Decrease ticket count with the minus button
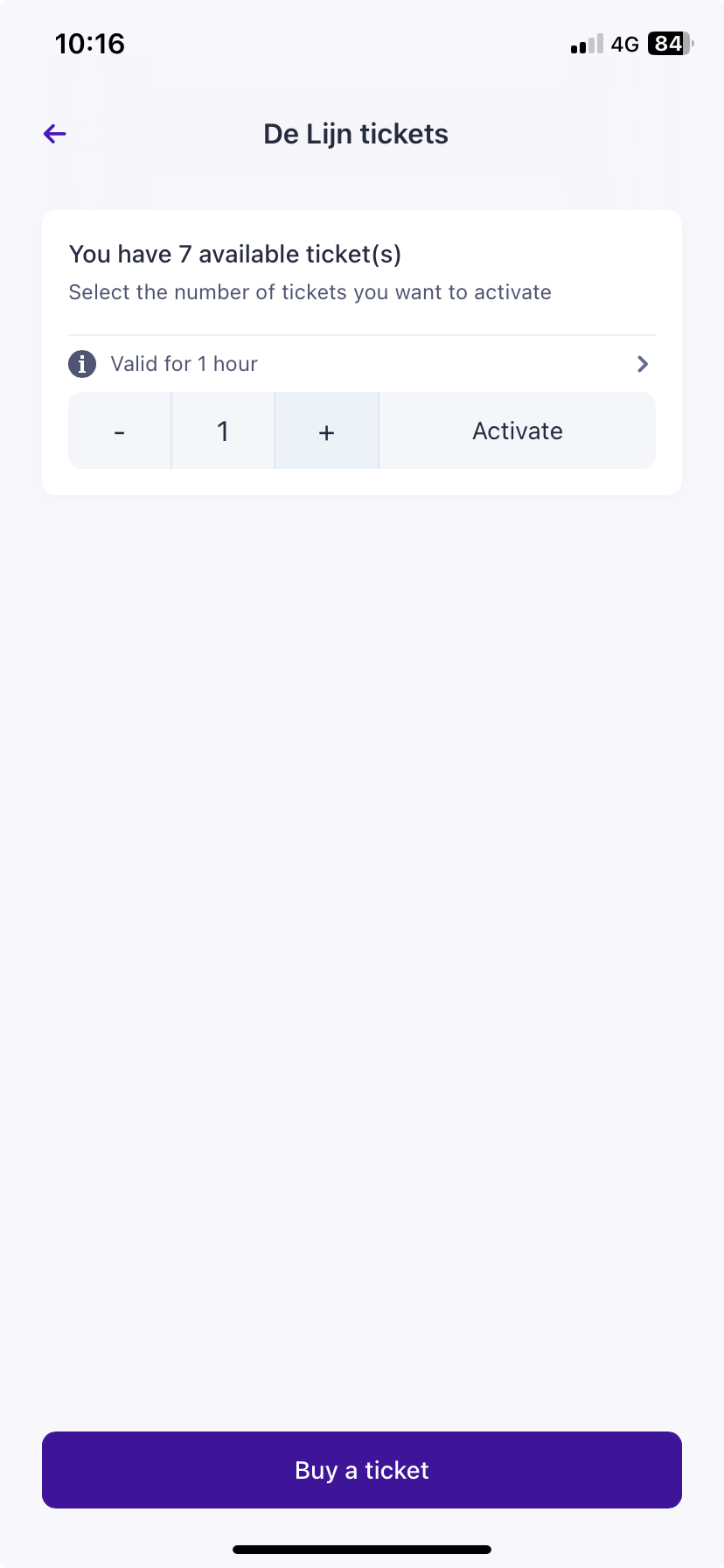724x1568 pixels. 119,430
